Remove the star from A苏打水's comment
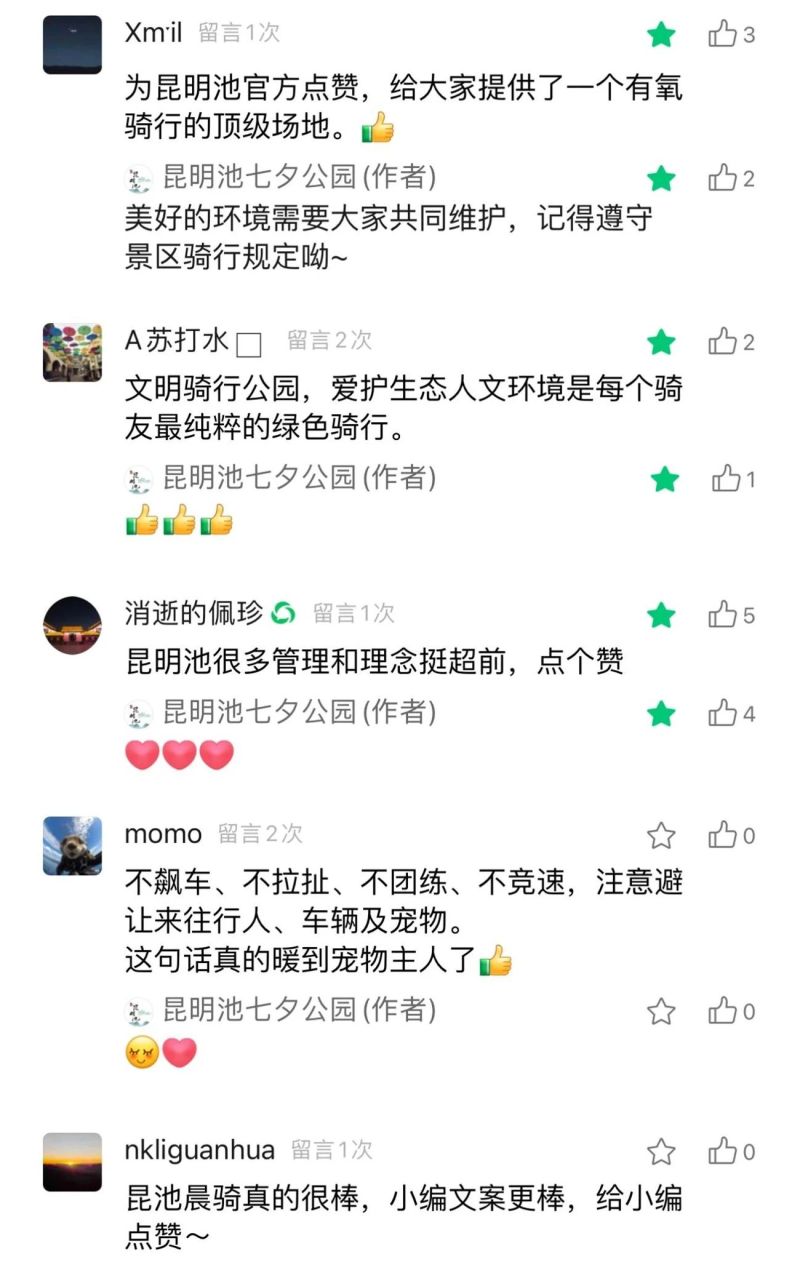This screenshot has width=800, height=1262. (x=661, y=343)
